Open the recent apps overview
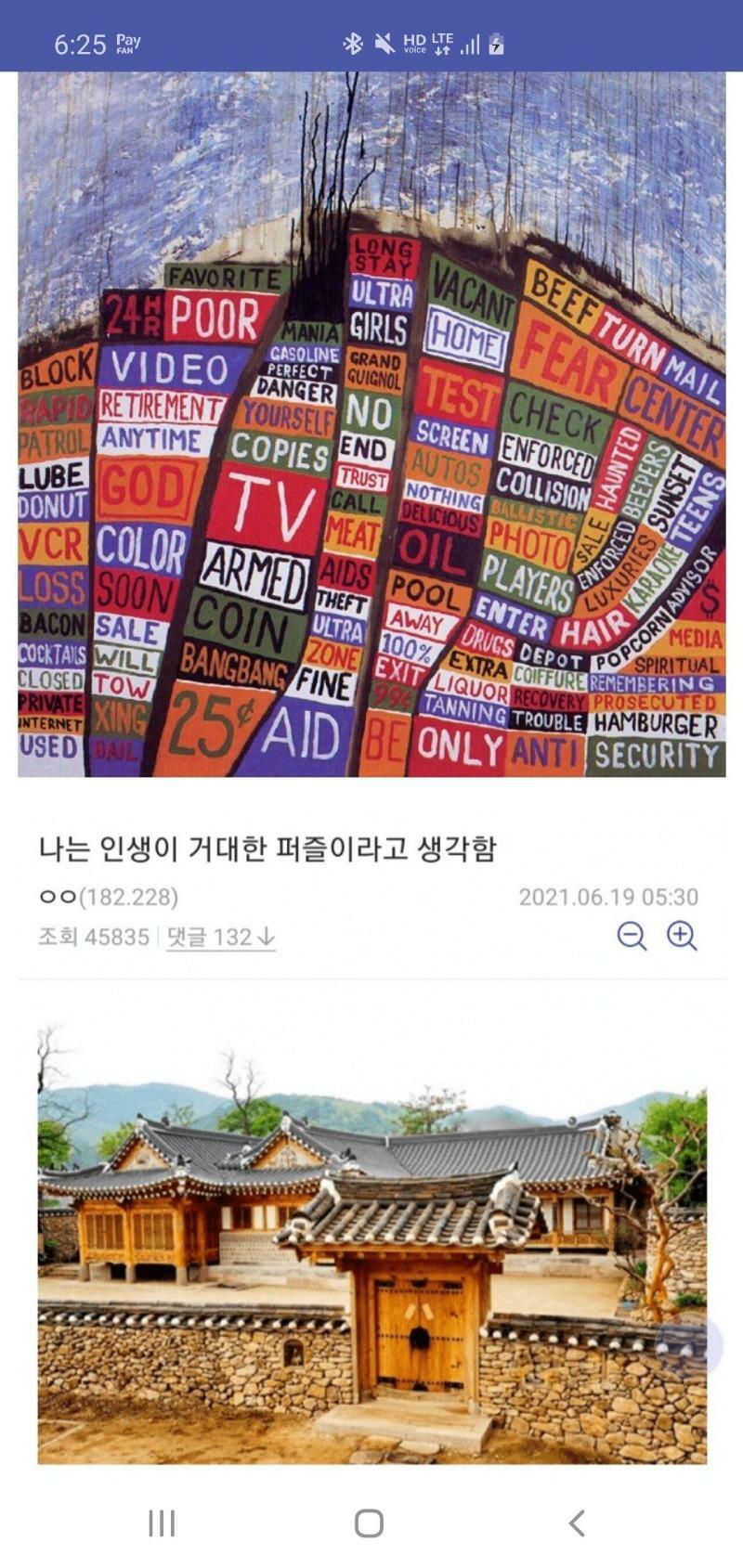 point(162,1523)
